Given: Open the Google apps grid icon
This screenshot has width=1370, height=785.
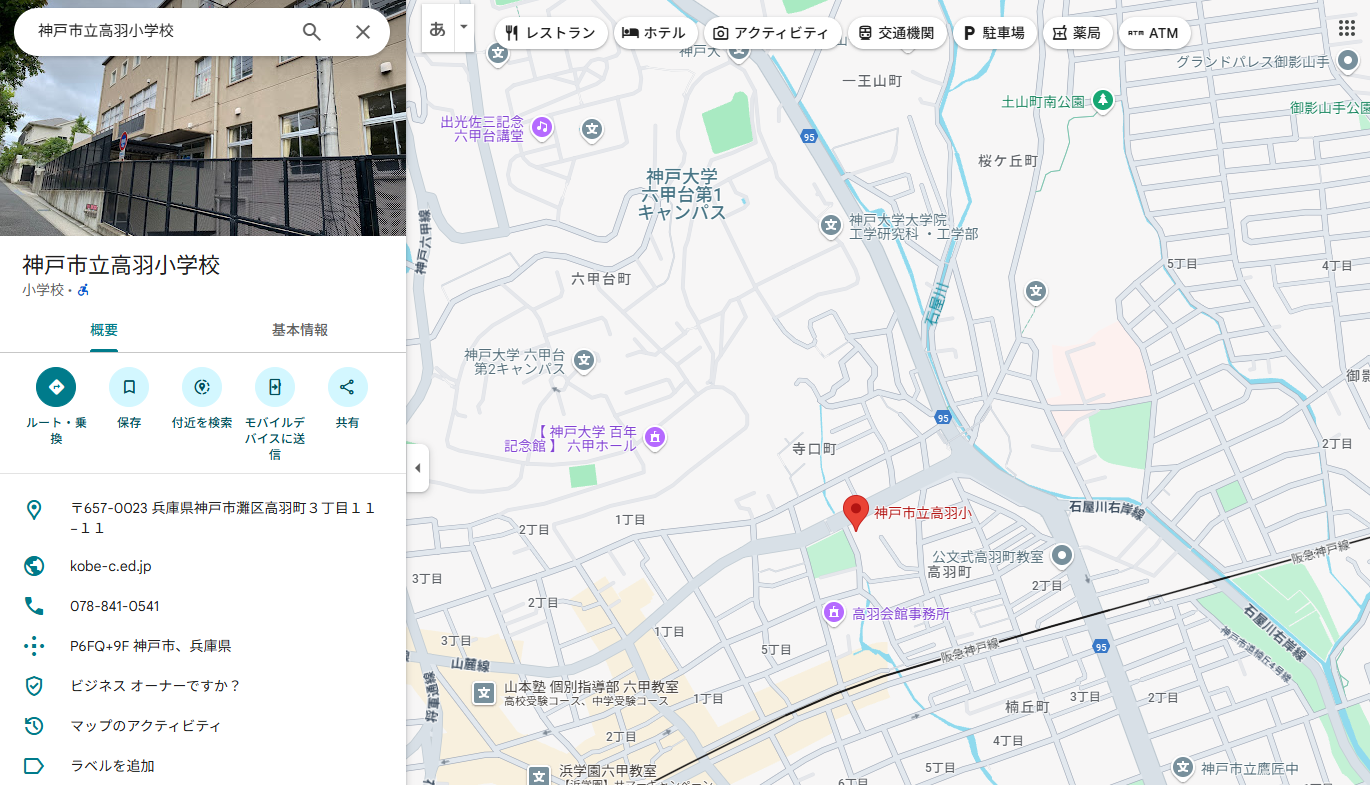Looking at the screenshot, I should click(1347, 28).
